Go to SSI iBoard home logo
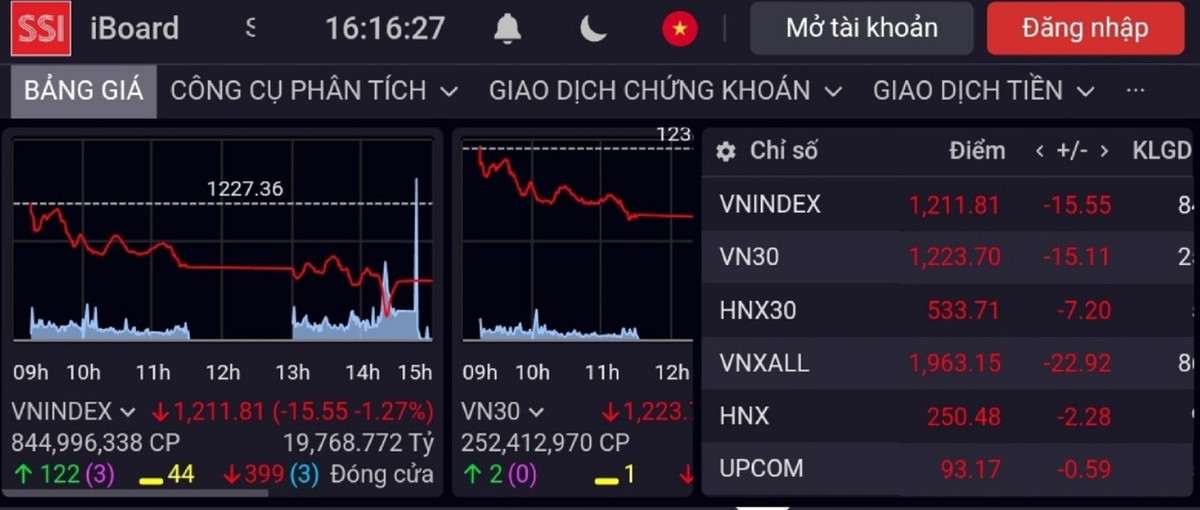The image size is (1200, 510). pos(41,29)
